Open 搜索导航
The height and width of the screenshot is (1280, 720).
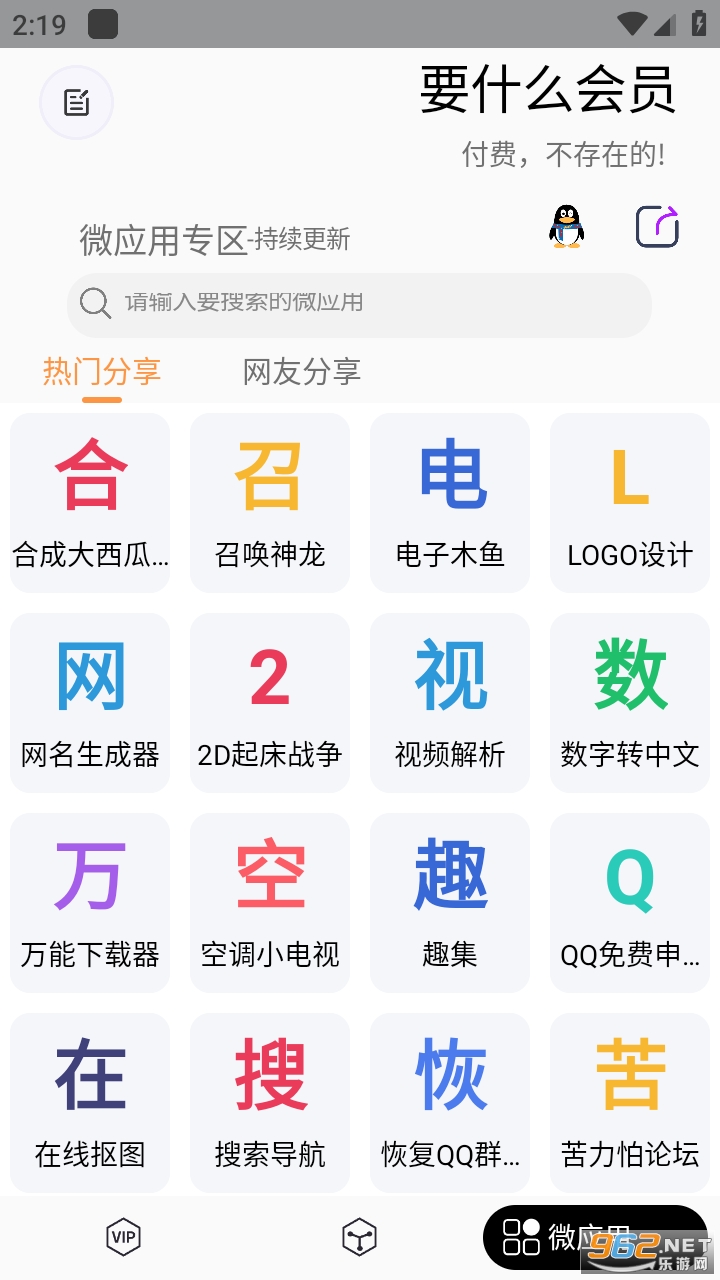click(x=270, y=1103)
